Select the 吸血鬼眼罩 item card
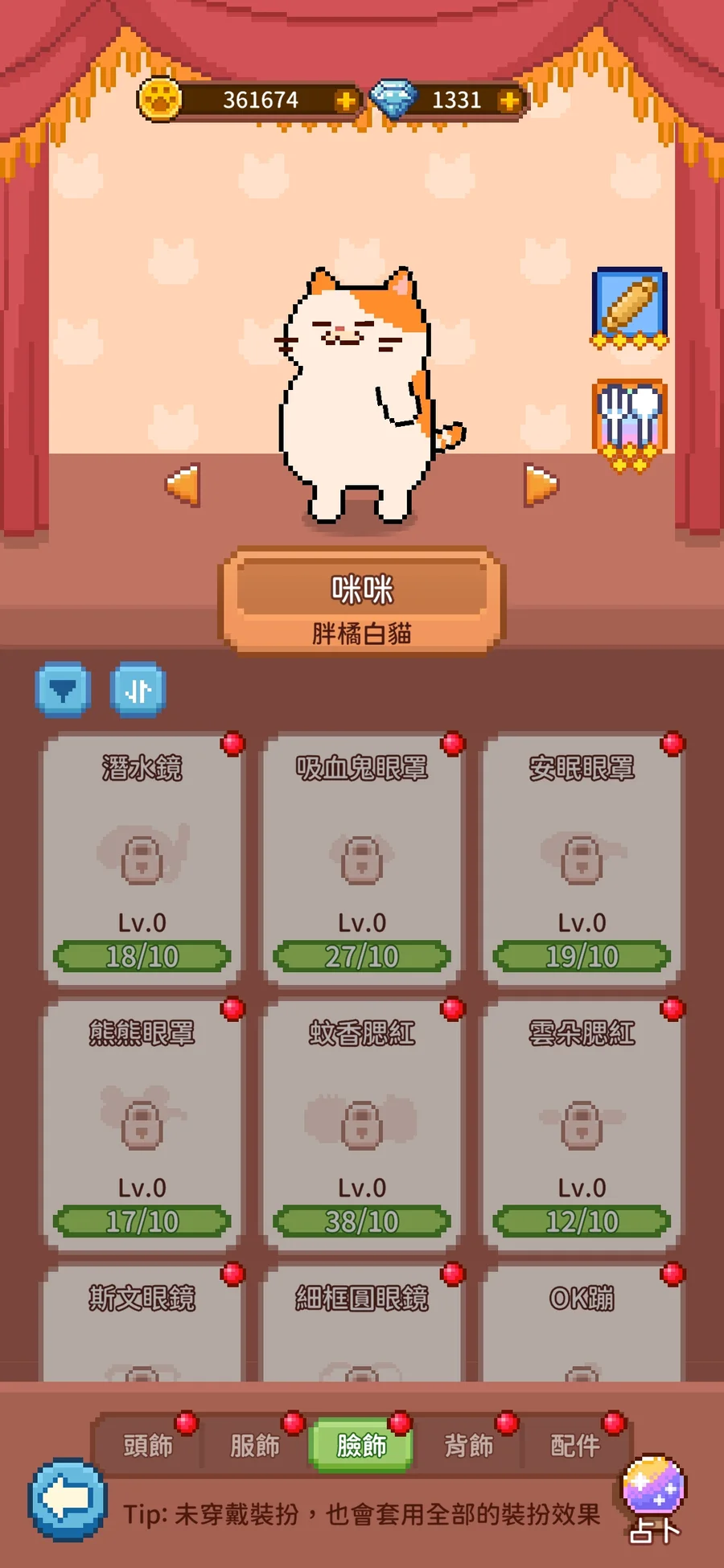This screenshot has width=724, height=1568. [362, 859]
